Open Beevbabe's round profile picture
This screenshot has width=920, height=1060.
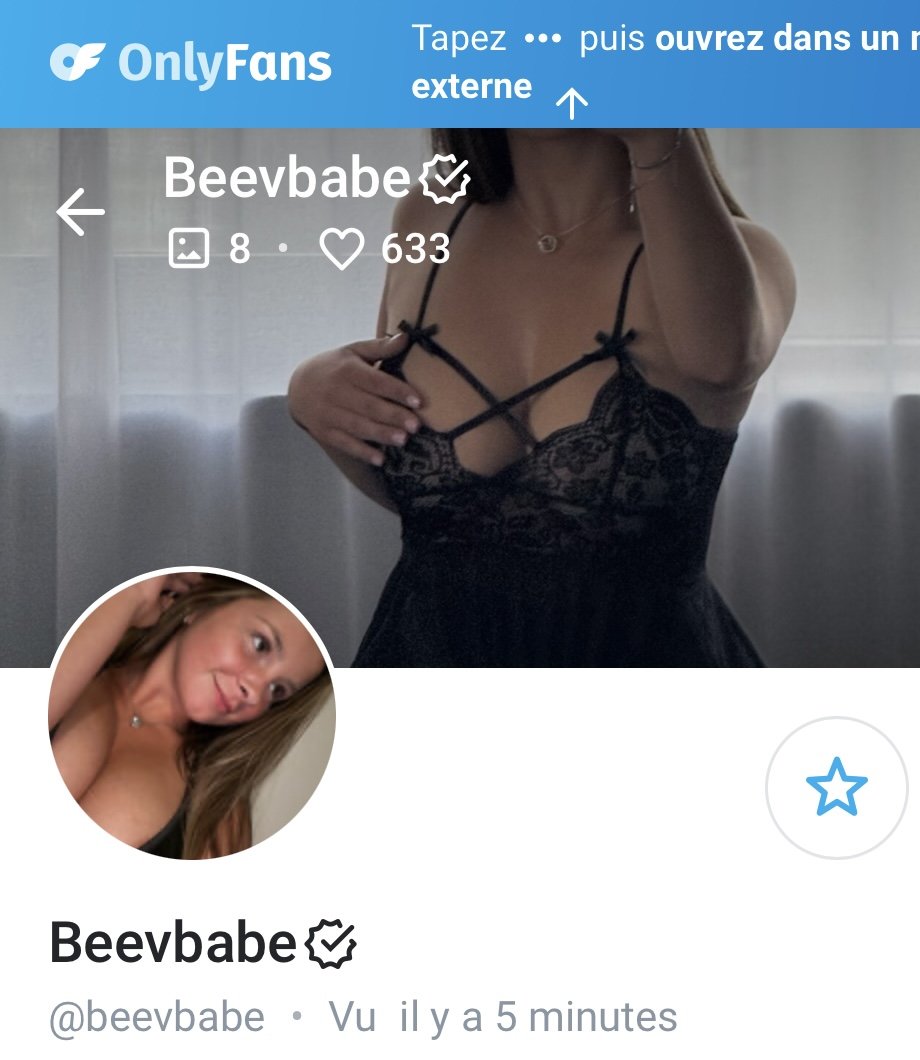(192, 713)
